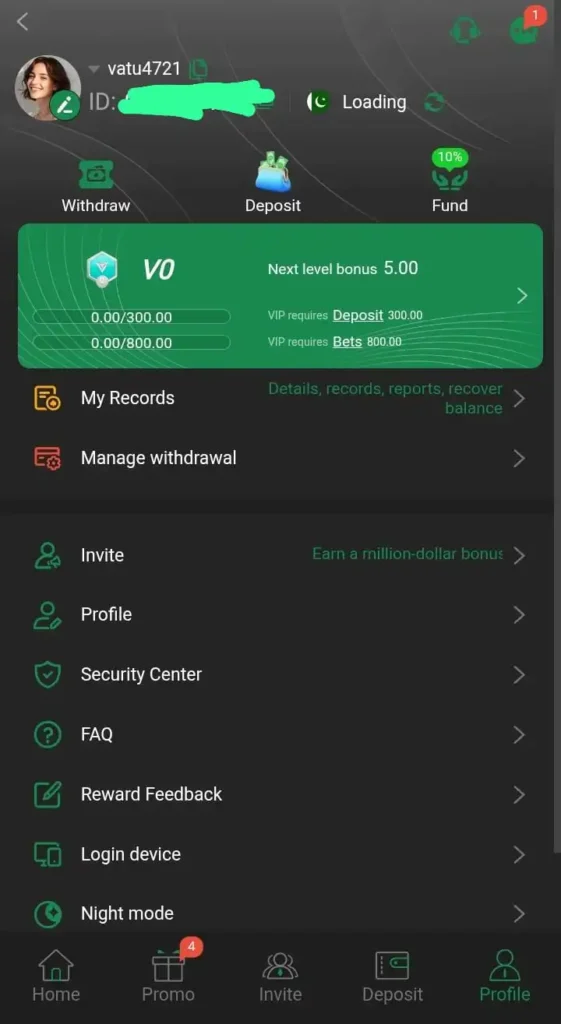Edit the profile avatar
This screenshot has width=561, height=1024.
click(x=65, y=105)
